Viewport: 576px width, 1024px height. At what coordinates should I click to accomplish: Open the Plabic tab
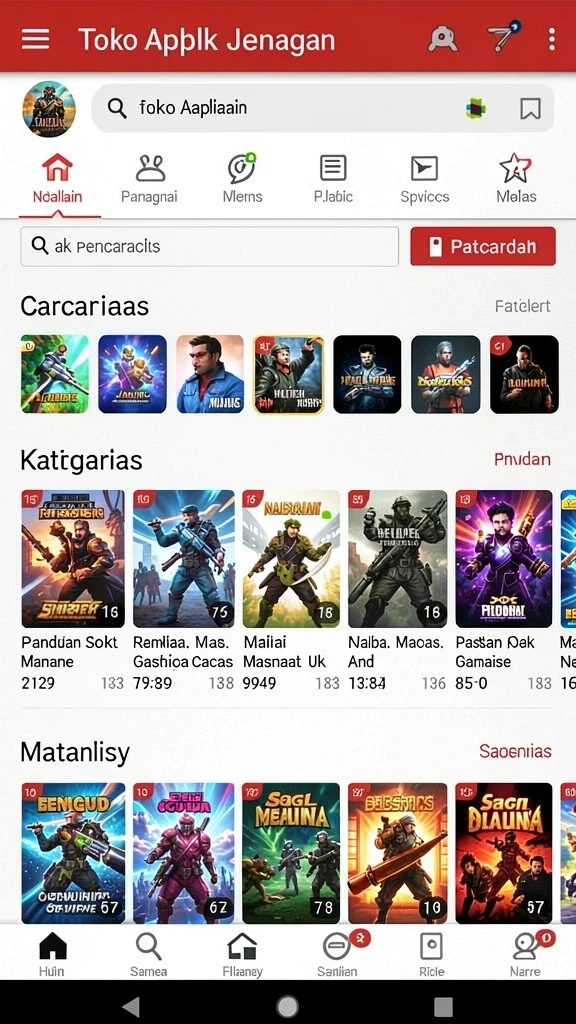(x=333, y=180)
